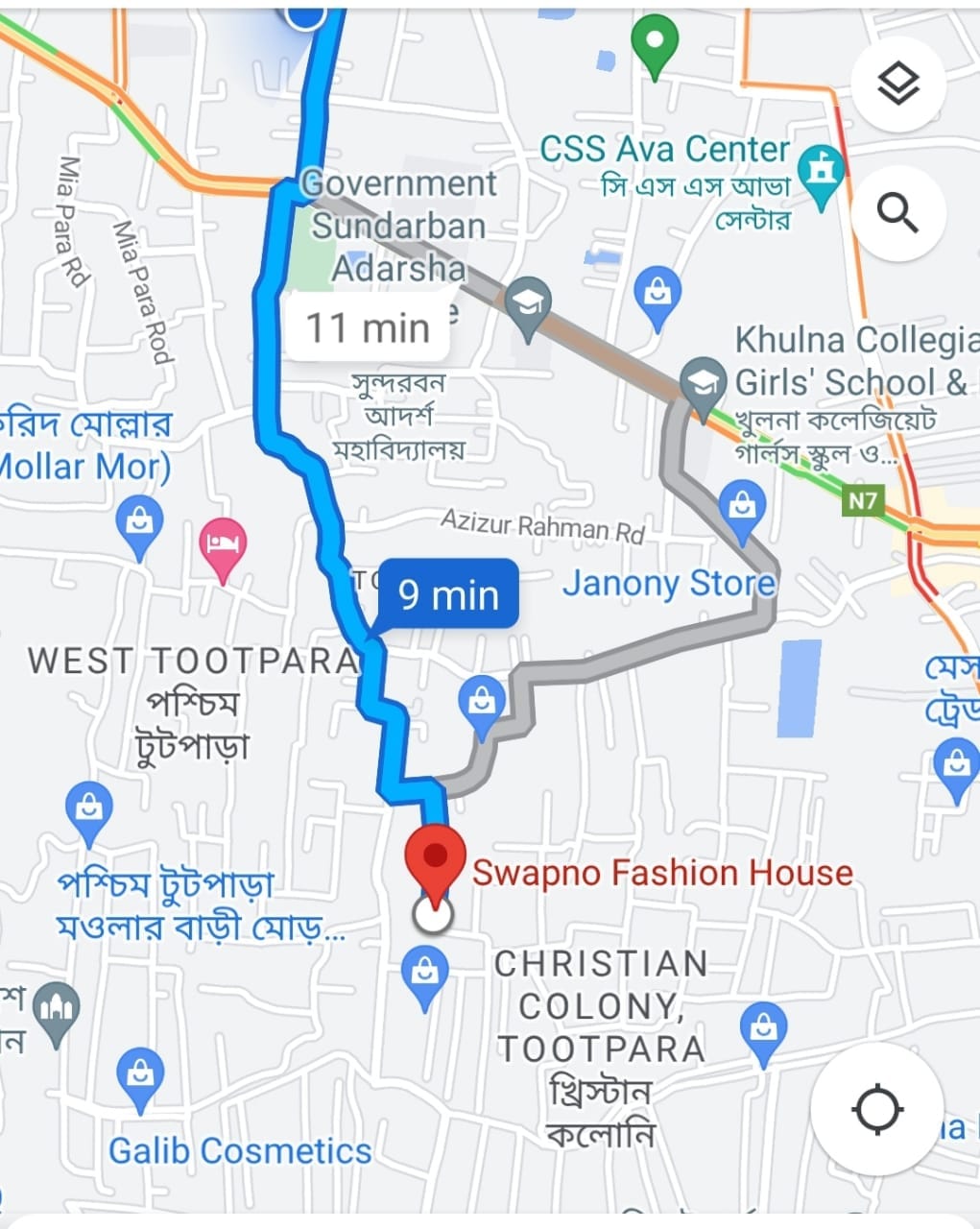Image resolution: width=980 pixels, height=1229 pixels.
Task: Open the map layers button
Action: click(x=898, y=85)
